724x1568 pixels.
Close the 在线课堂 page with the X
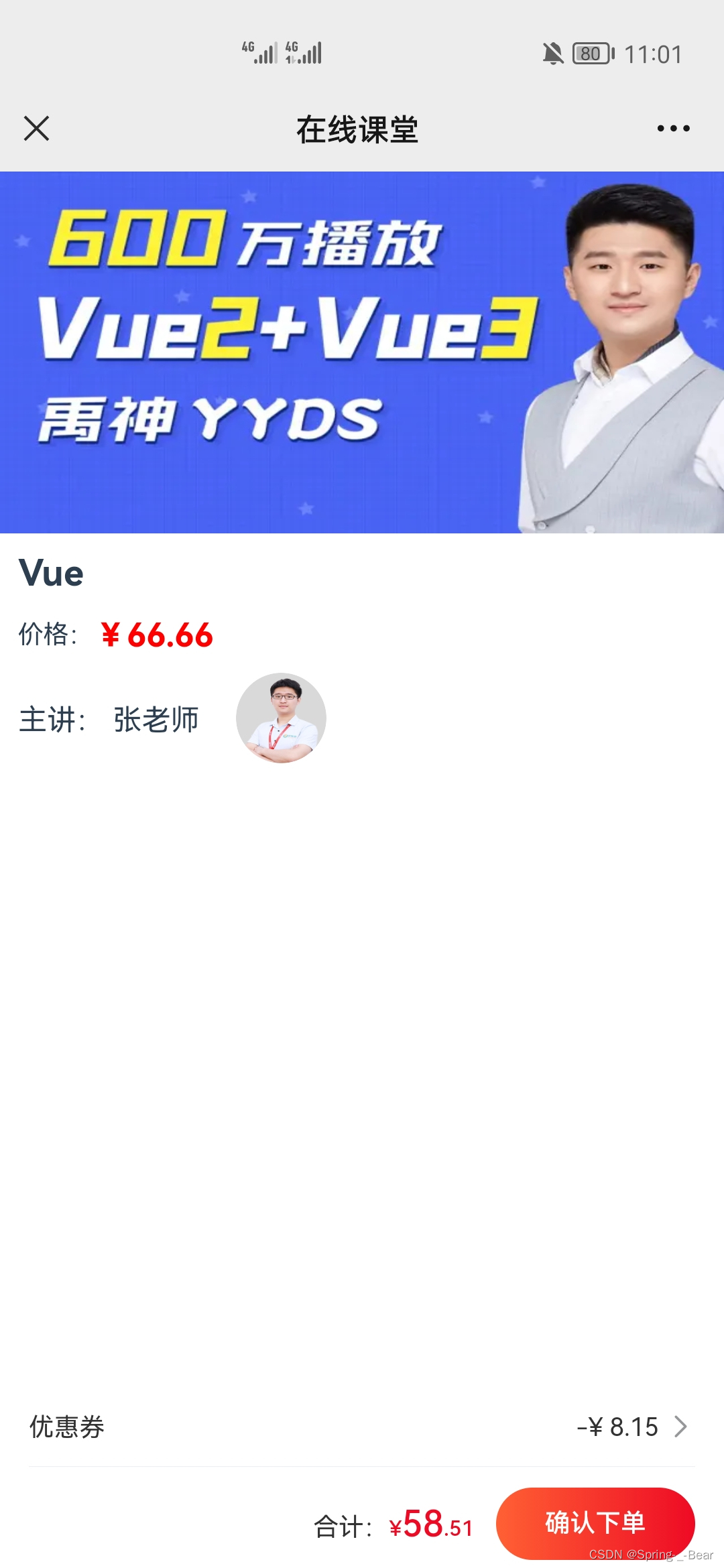[x=37, y=129]
